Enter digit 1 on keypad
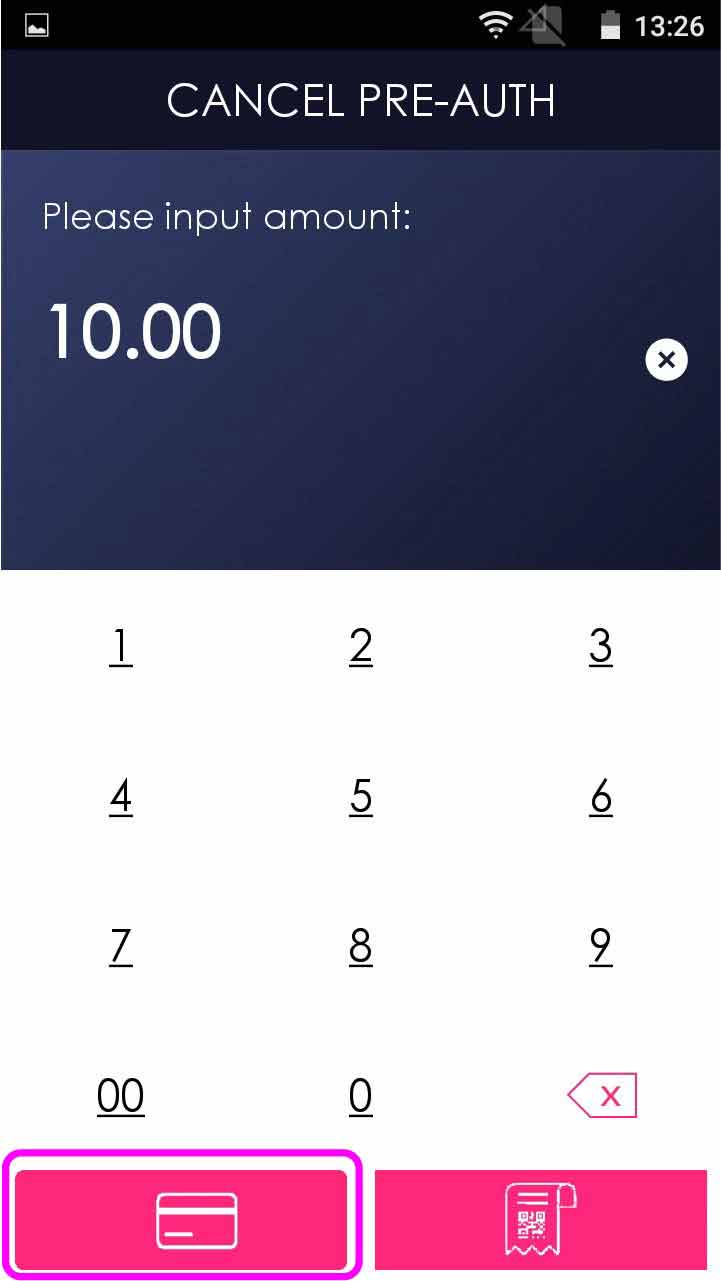Image resolution: width=721 pixels, height=1281 pixels. pos(121,647)
